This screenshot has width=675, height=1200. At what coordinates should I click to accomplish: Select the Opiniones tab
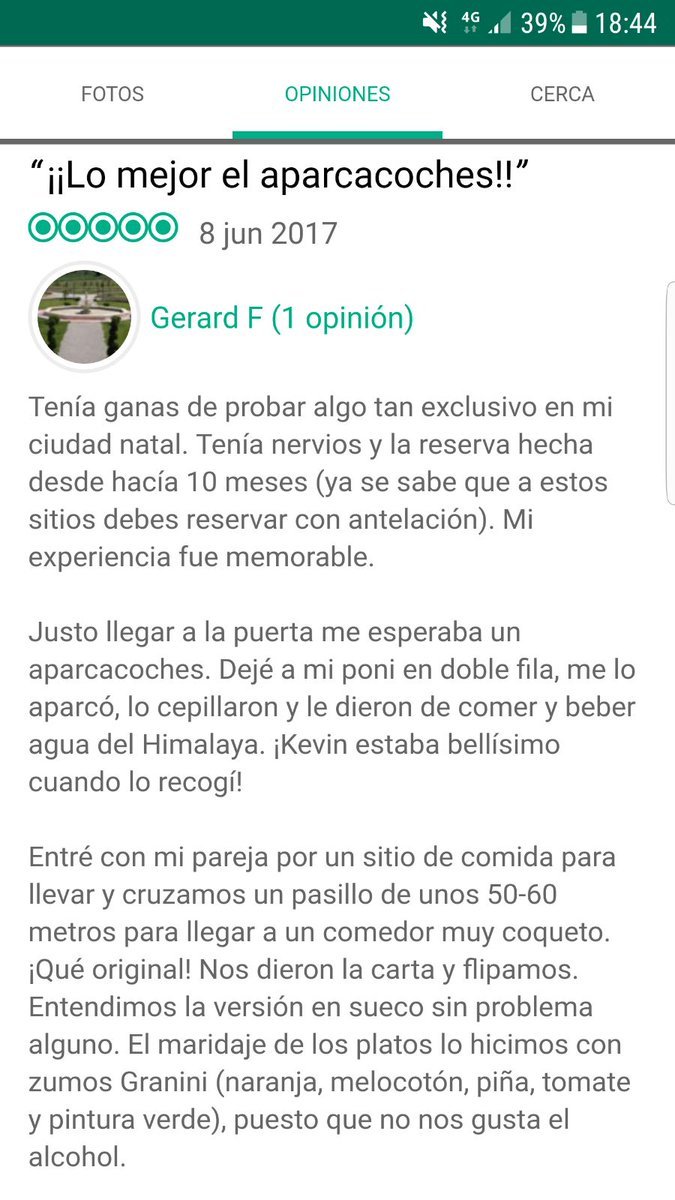(337, 95)
